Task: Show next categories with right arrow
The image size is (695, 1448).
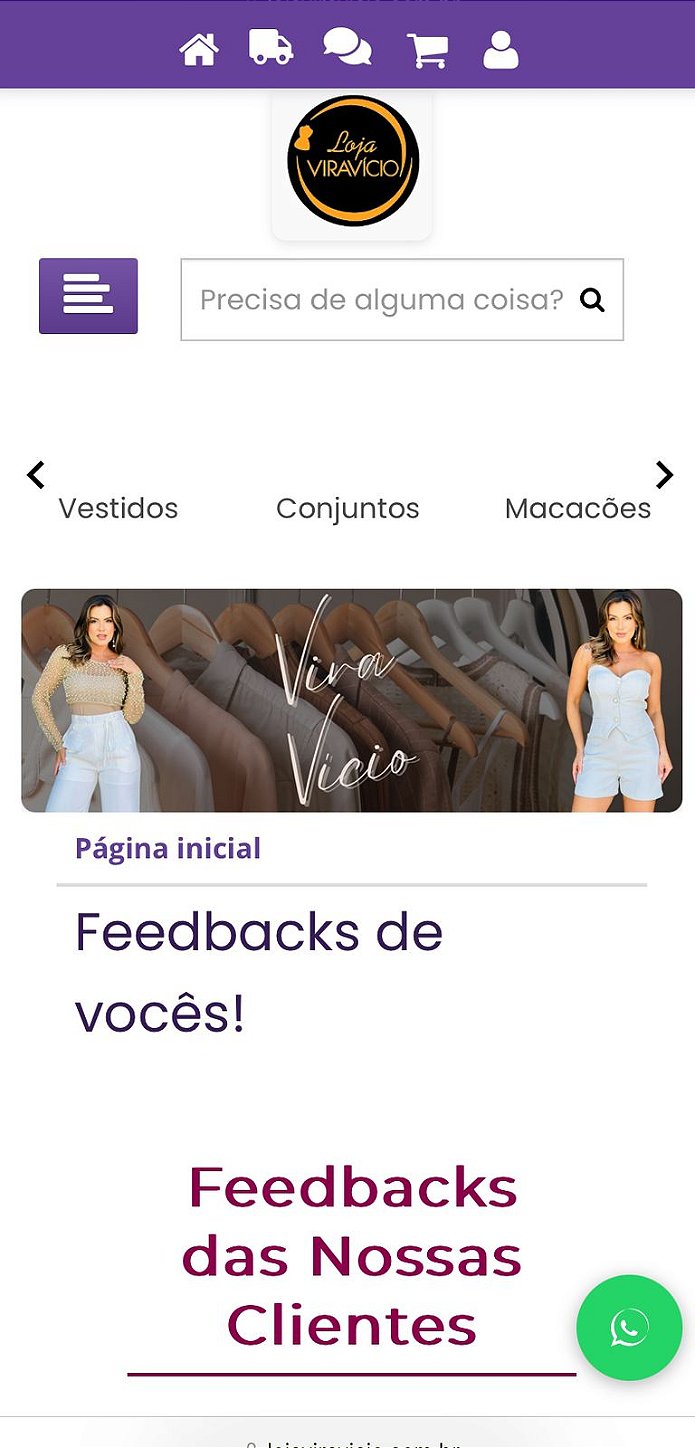Action: [x=664, y=475]
